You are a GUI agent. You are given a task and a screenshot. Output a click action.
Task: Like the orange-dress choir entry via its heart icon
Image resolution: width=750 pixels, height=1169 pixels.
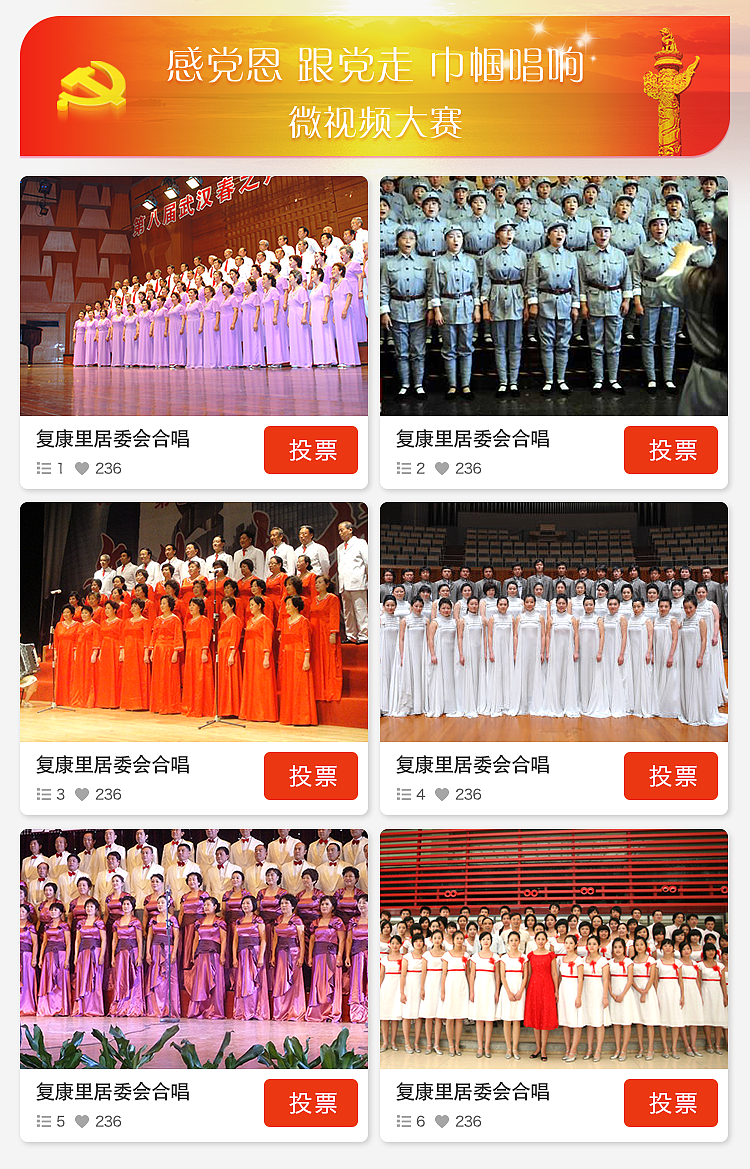pyautogui.click(x=82, y=795)
